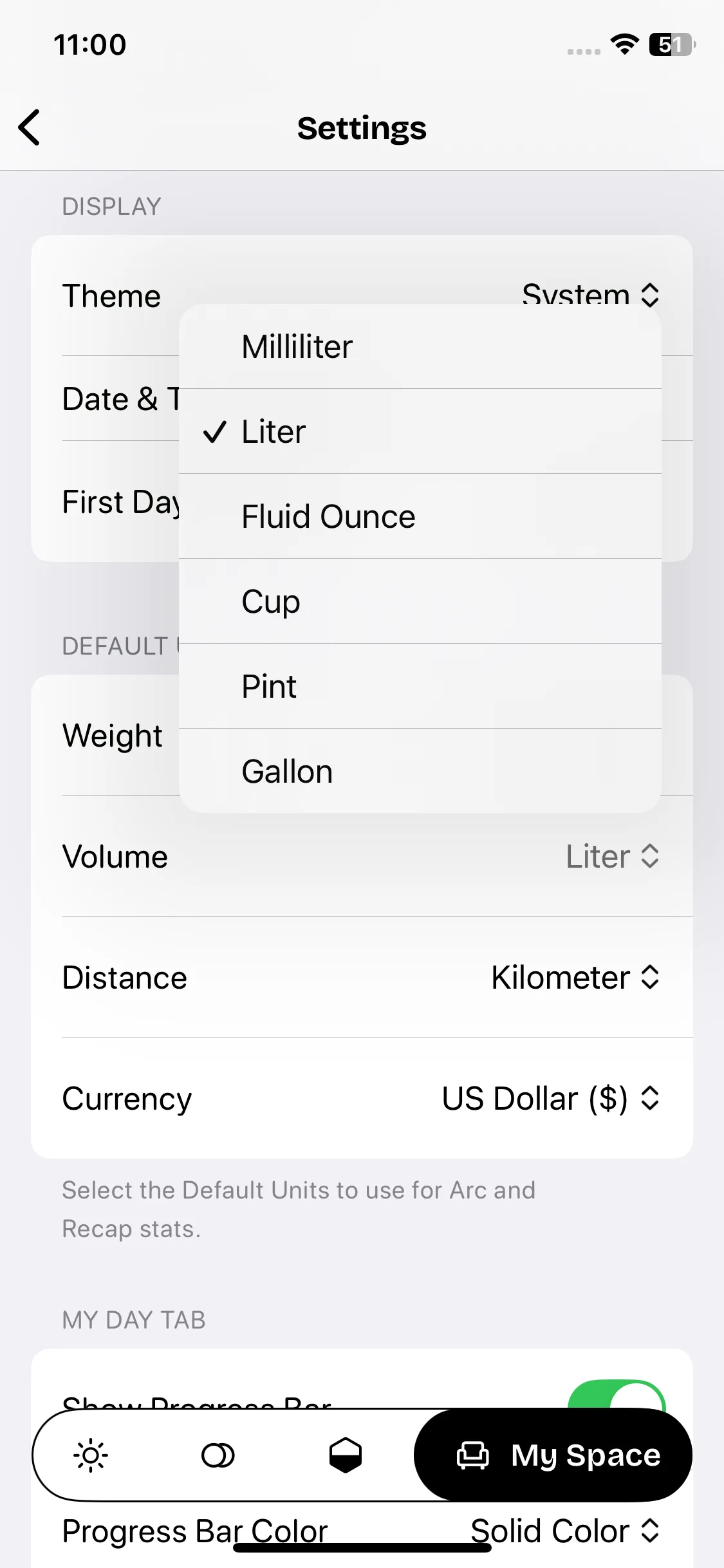
Task: Go back from Settings
Action: 30,127
